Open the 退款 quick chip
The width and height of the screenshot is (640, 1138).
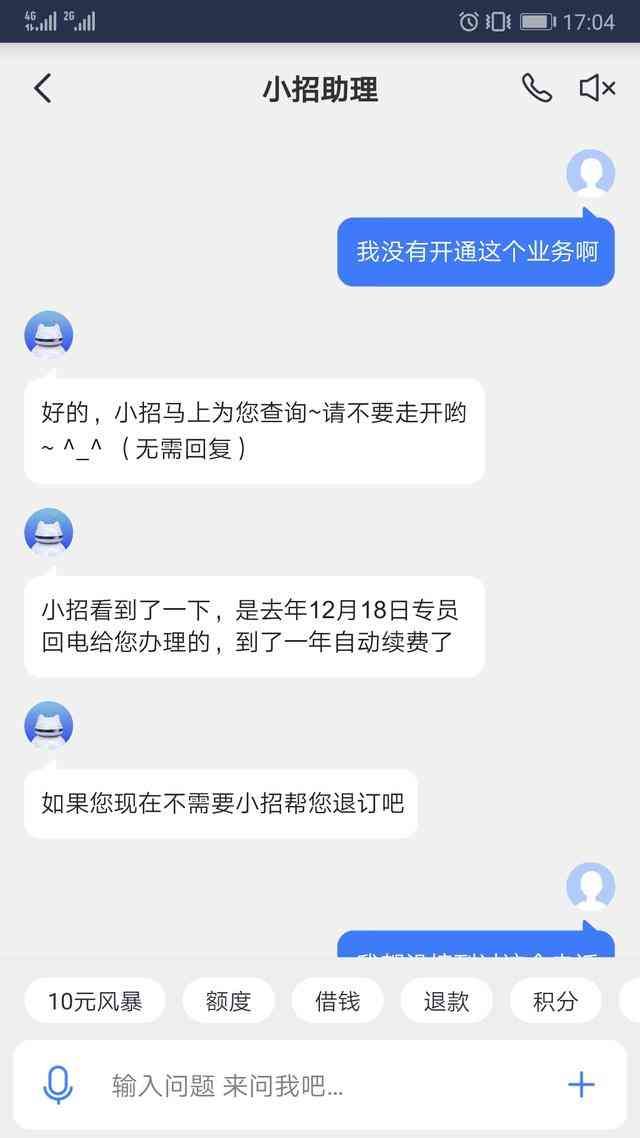pyautogui.click(x=446, y=1001)
